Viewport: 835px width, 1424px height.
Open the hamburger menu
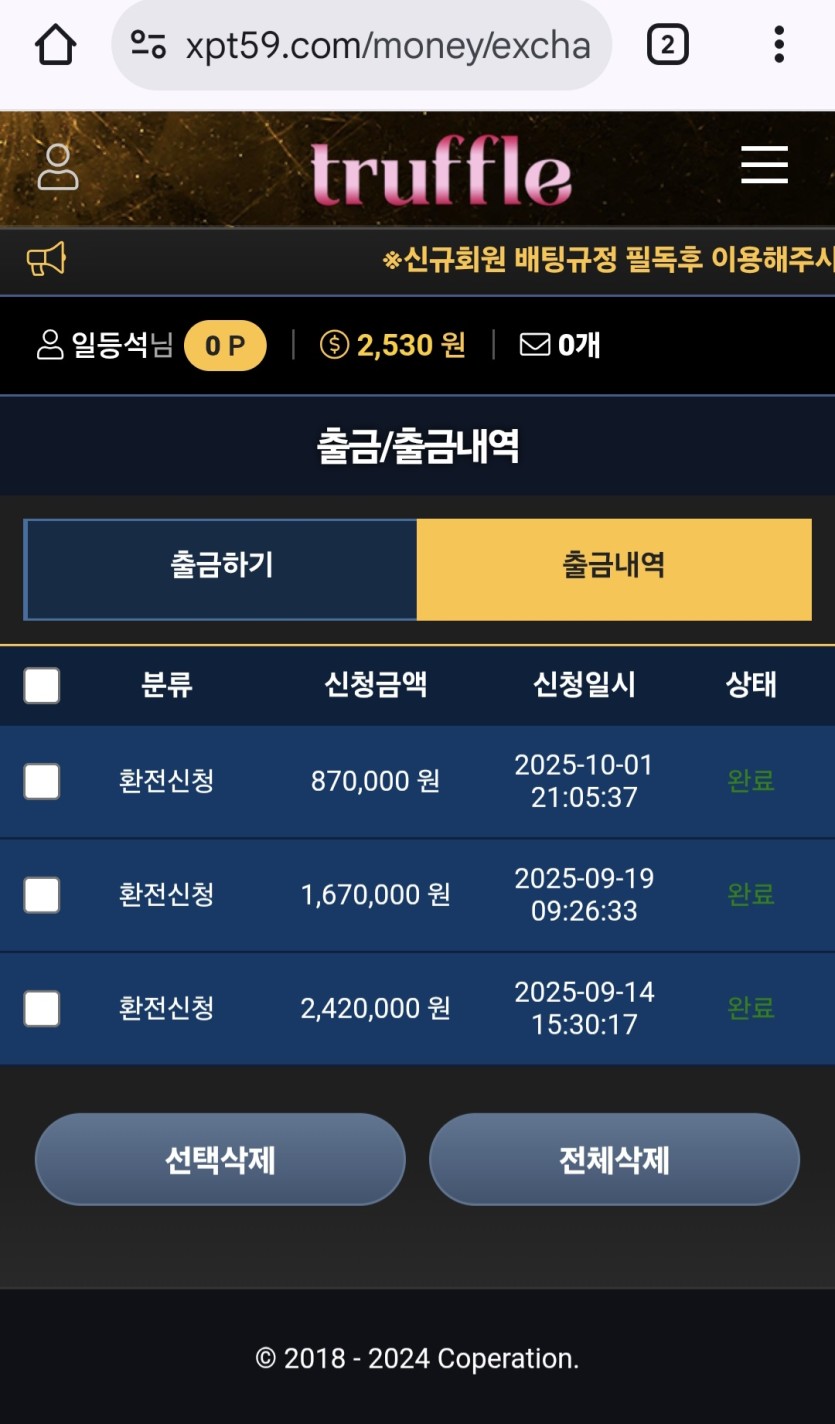764,165
